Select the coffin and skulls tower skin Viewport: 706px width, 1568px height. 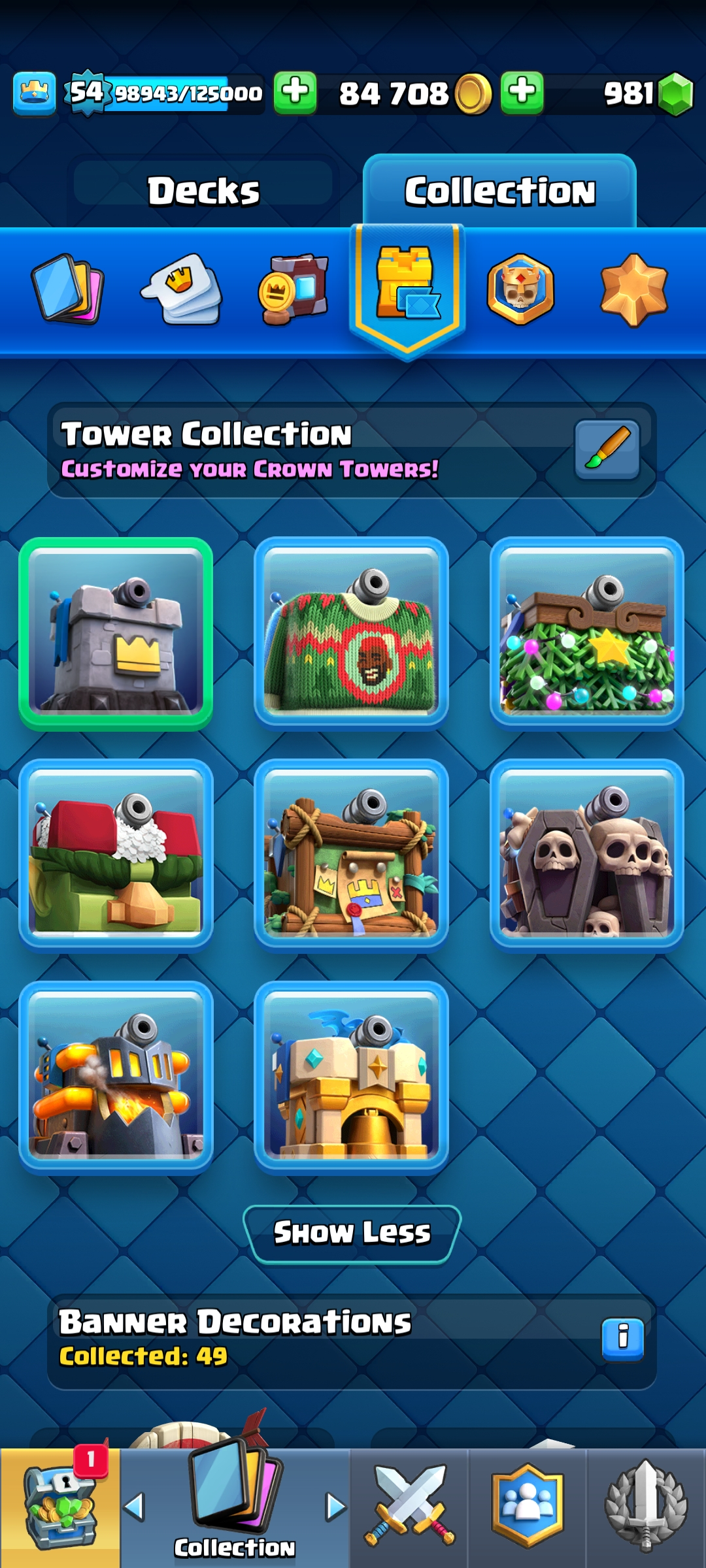pos(586,856)
